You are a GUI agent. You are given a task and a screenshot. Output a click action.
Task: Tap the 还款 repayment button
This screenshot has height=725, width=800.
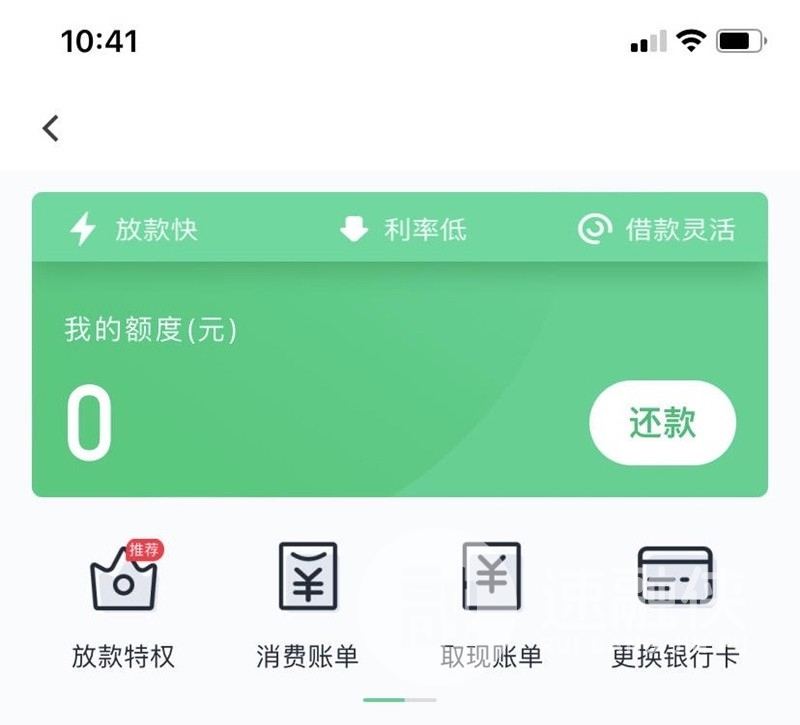662,423
